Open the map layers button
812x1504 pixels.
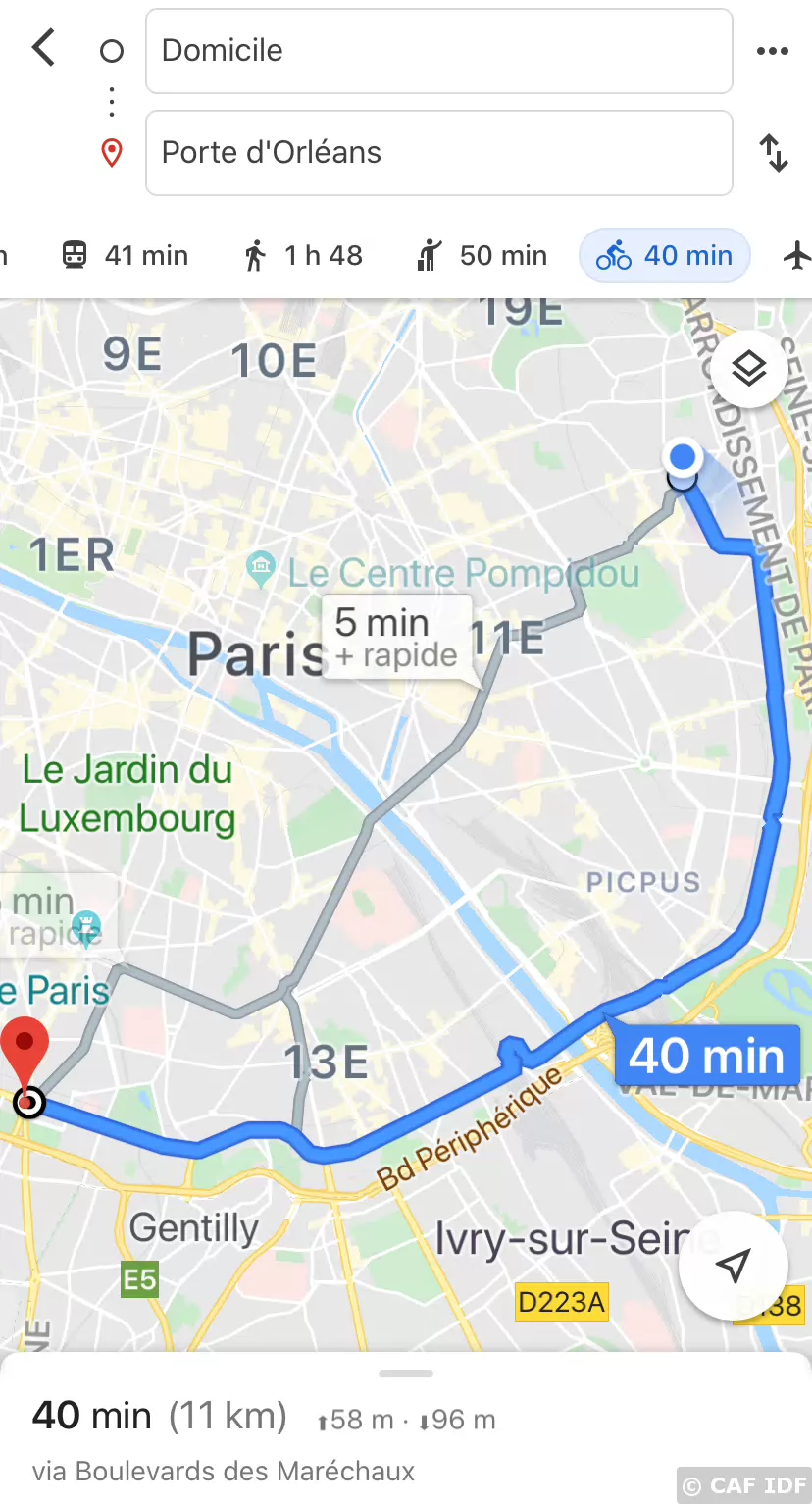click(x=749, y=369)
